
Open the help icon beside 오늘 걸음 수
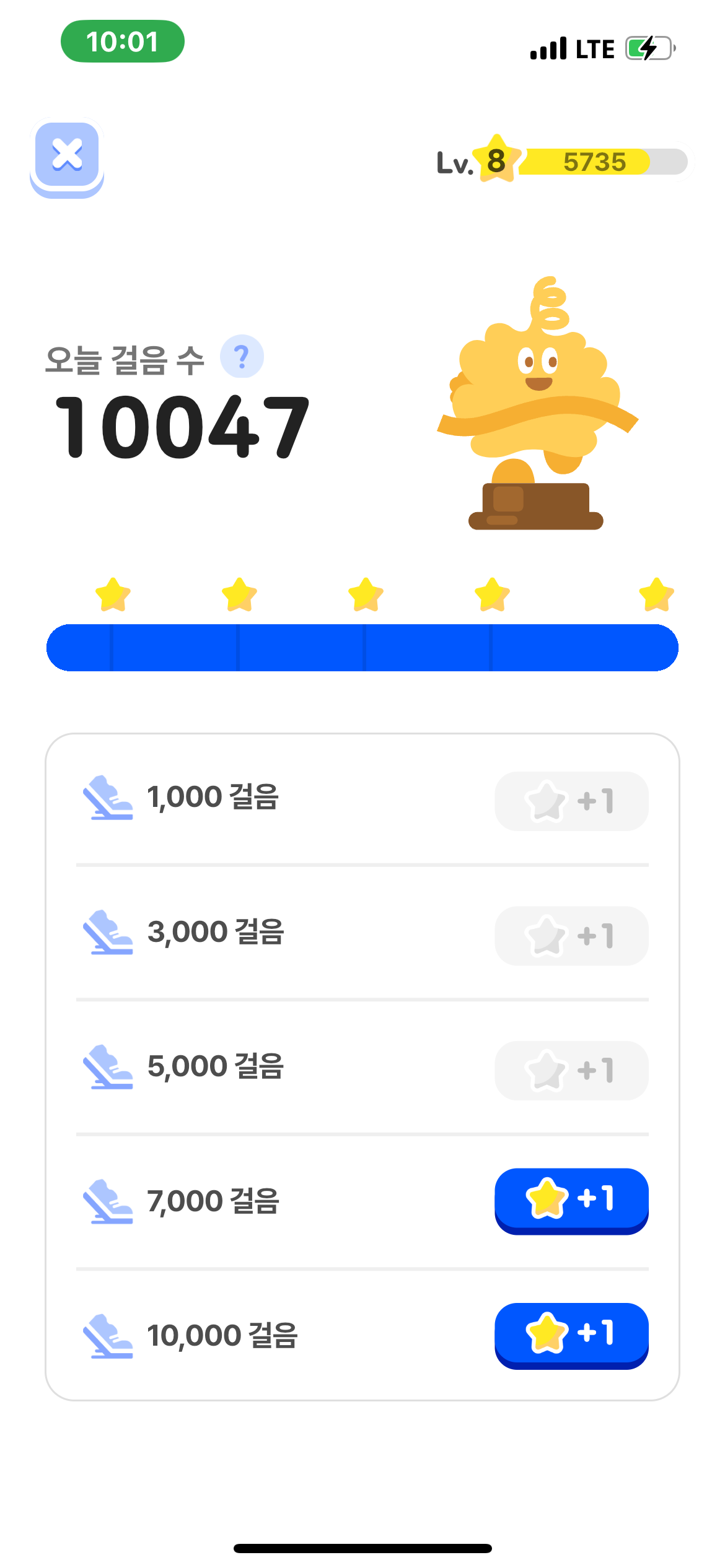click(x=242, y=357)
